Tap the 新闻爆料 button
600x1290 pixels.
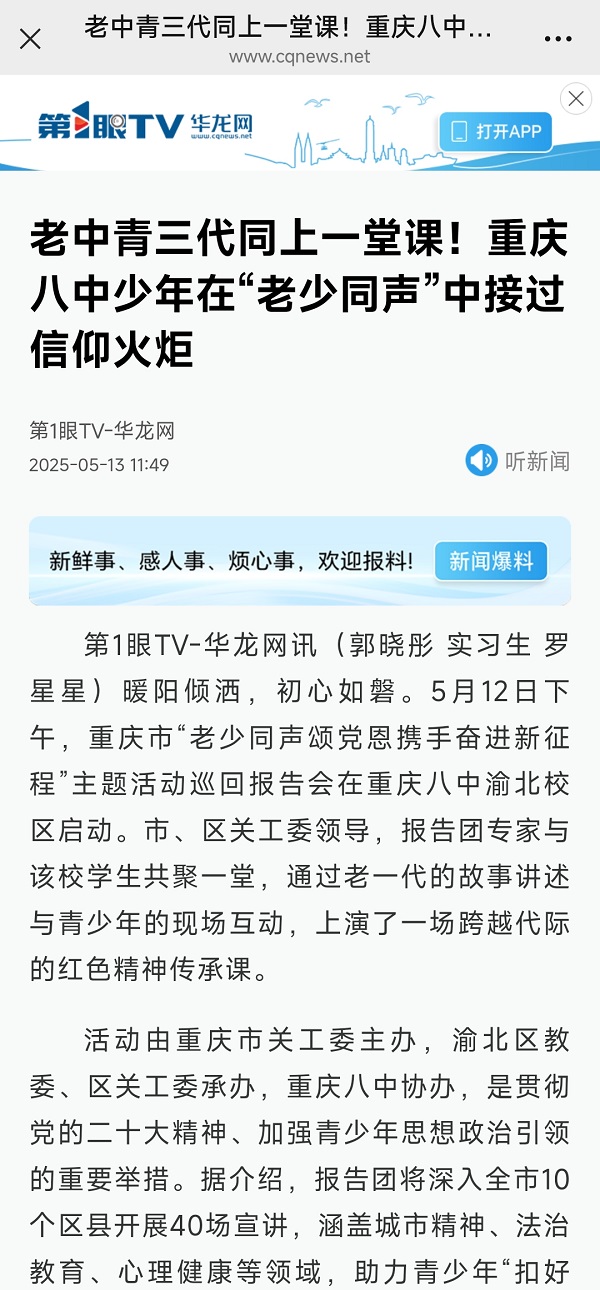coord(491,561)
